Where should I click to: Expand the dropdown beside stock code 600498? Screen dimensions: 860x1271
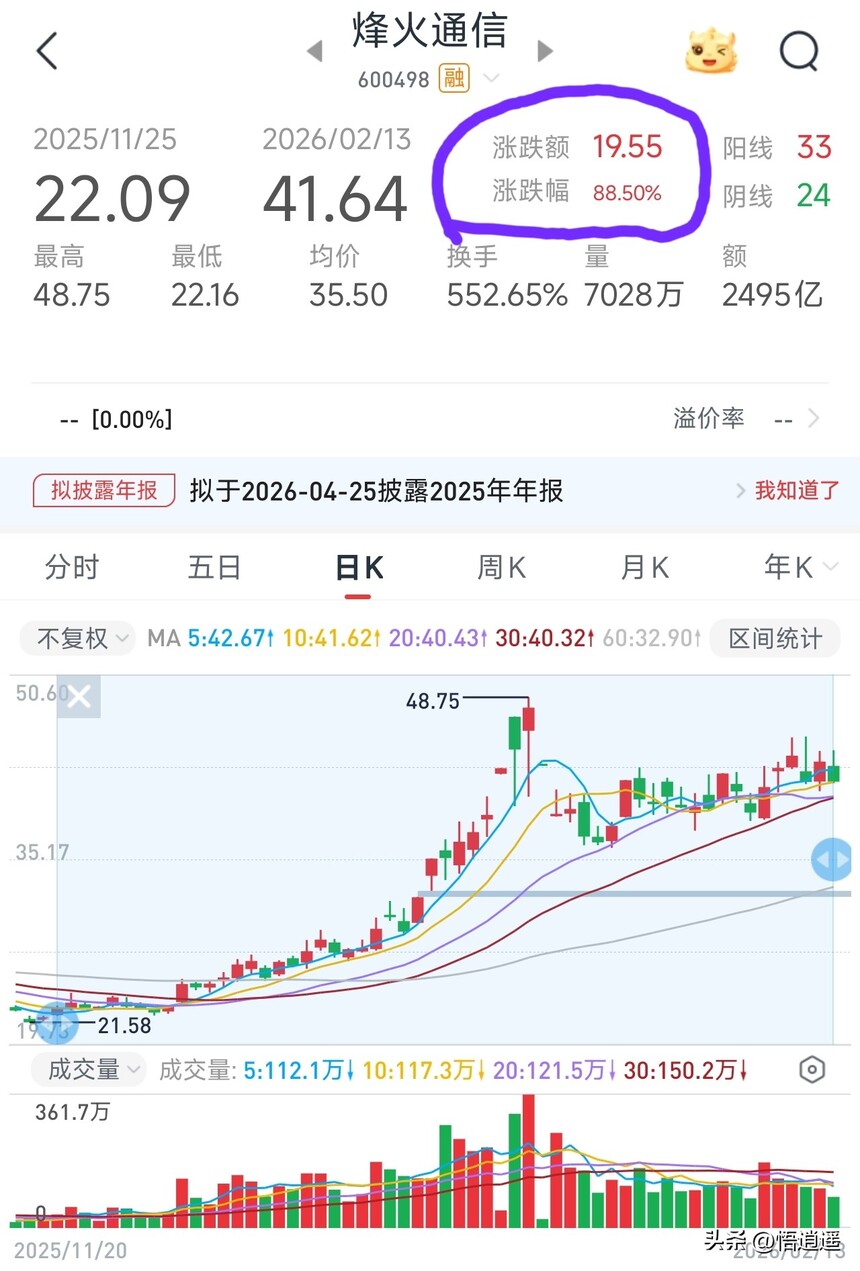tap(491, 78)
